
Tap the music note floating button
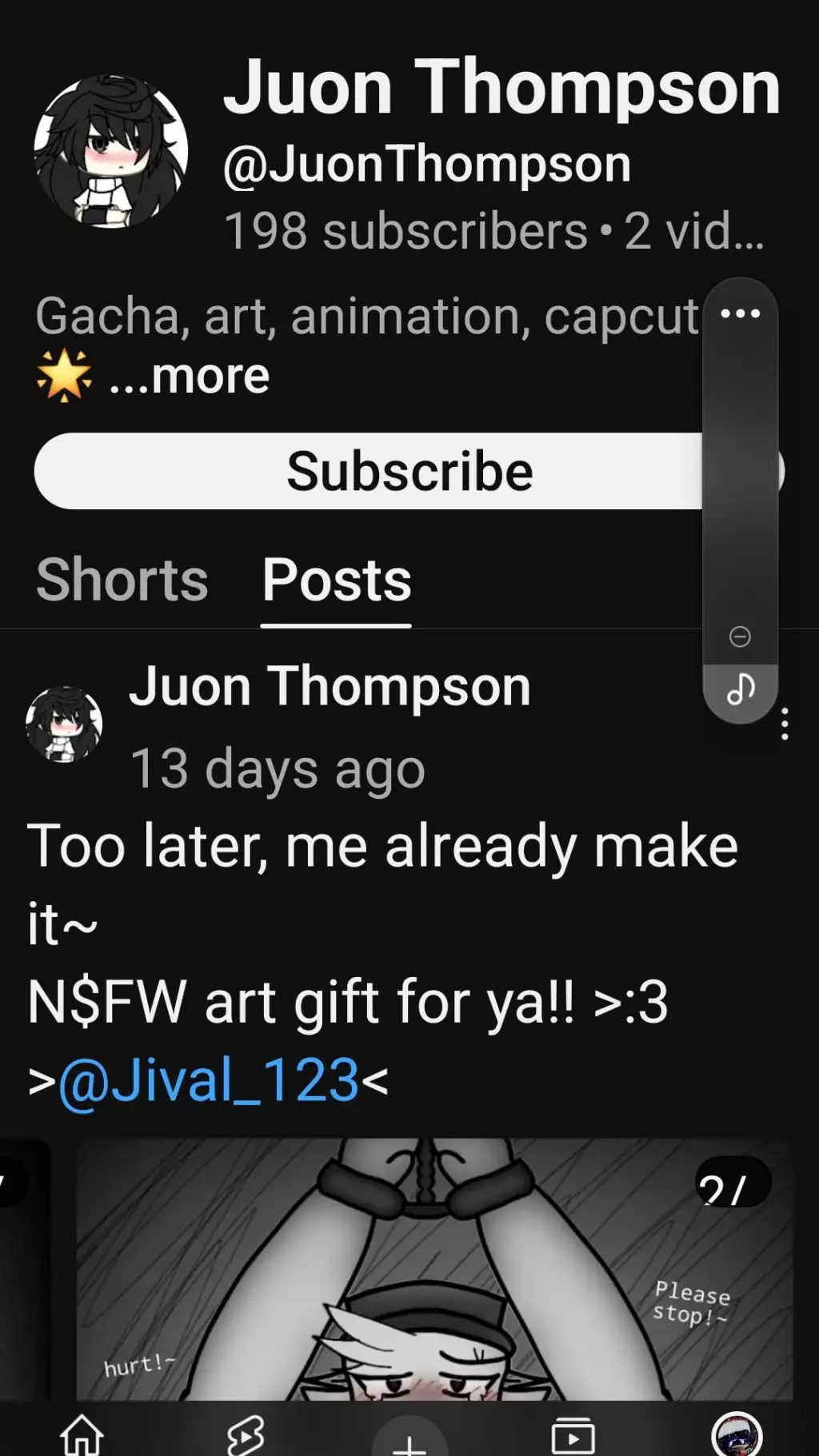click(x=740, y=689)
